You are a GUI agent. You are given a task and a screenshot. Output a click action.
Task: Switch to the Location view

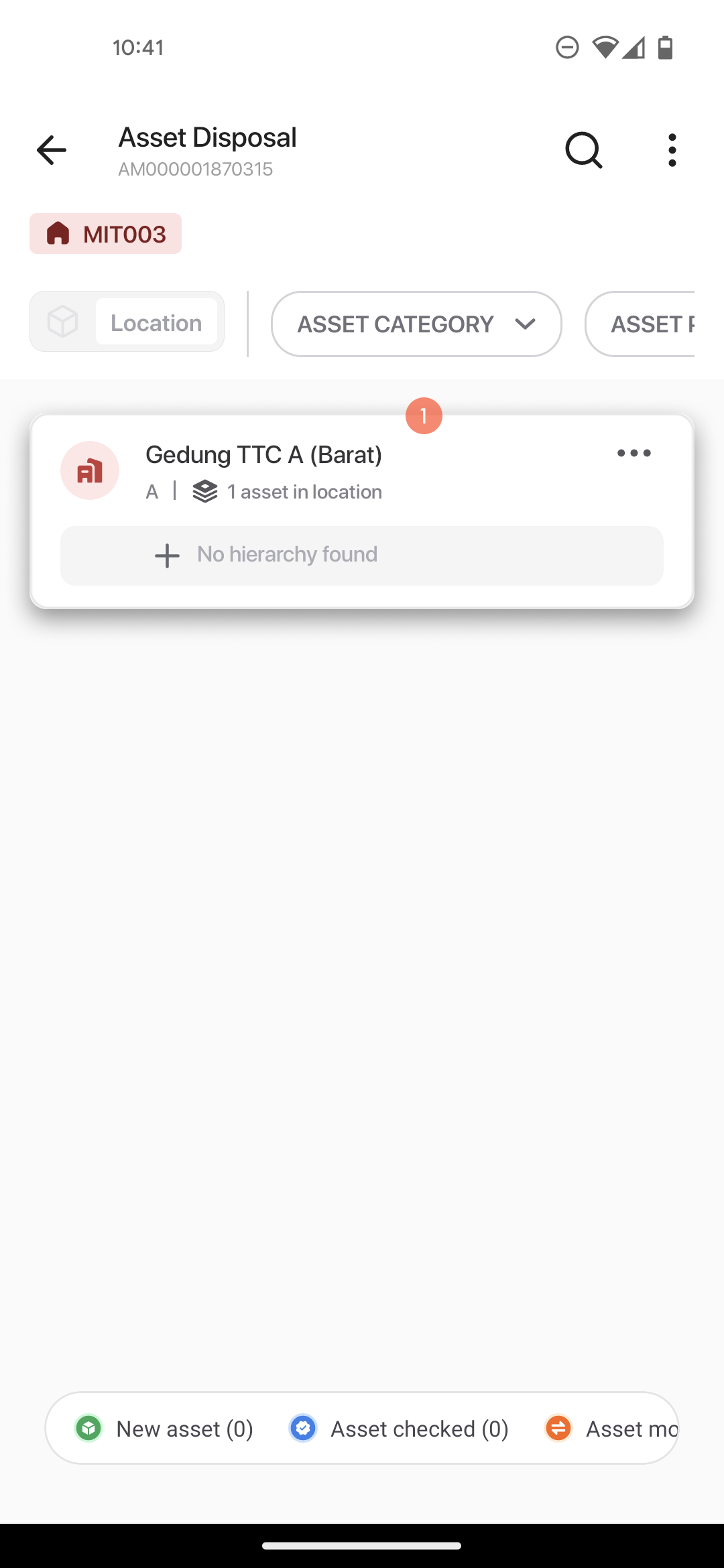coord(156,322)
